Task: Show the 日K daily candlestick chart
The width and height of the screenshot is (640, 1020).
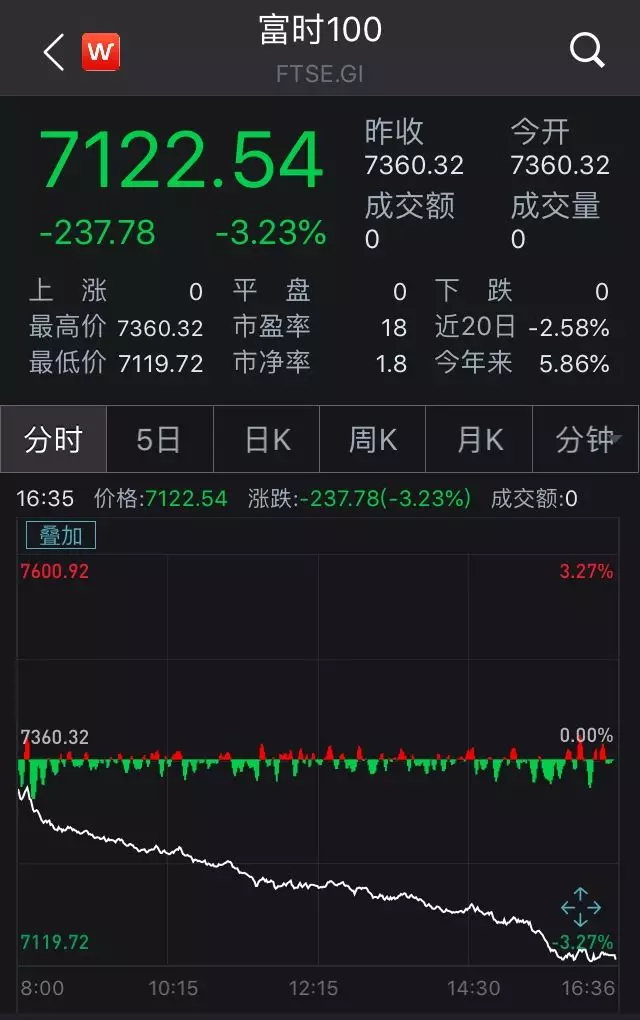Action: pos(267,440)
